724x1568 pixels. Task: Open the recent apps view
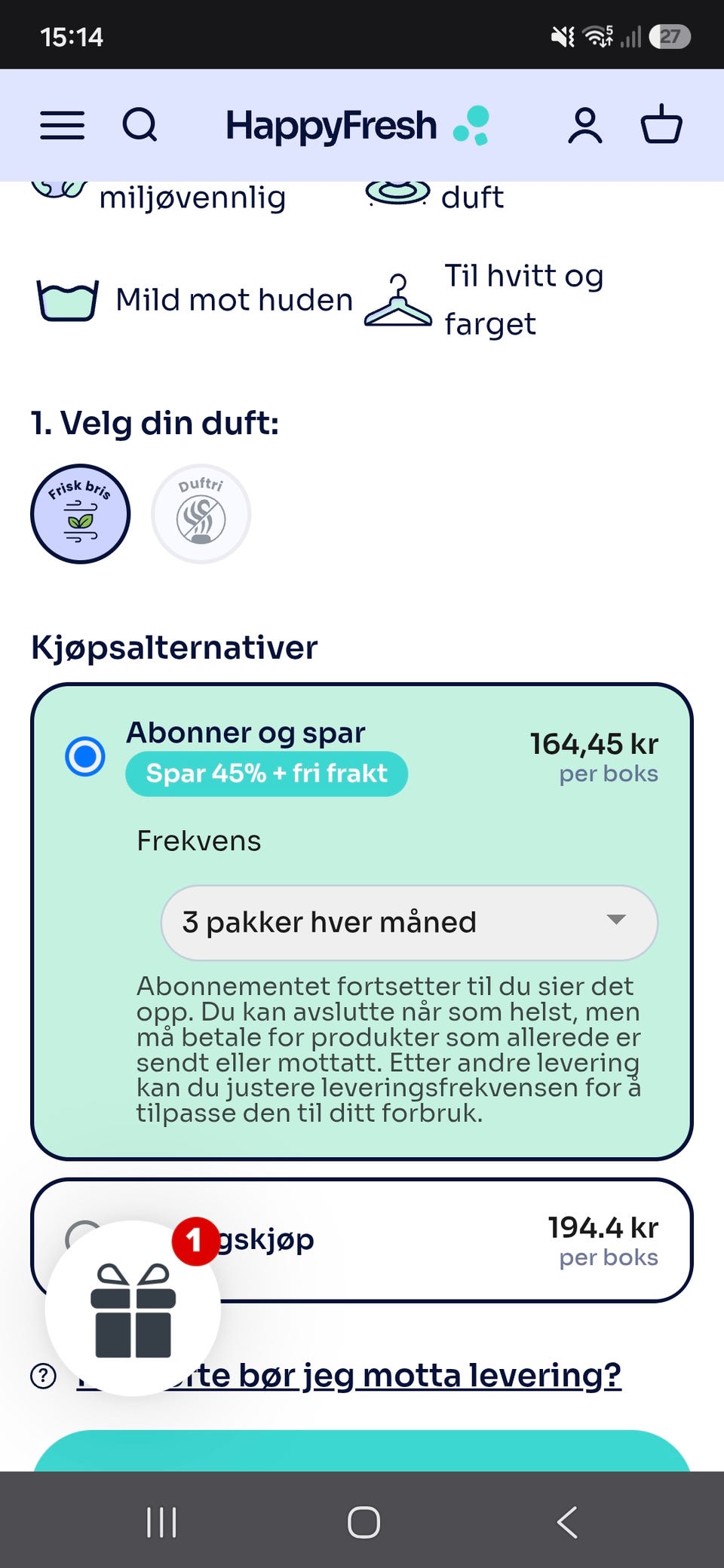[161, 1522]
